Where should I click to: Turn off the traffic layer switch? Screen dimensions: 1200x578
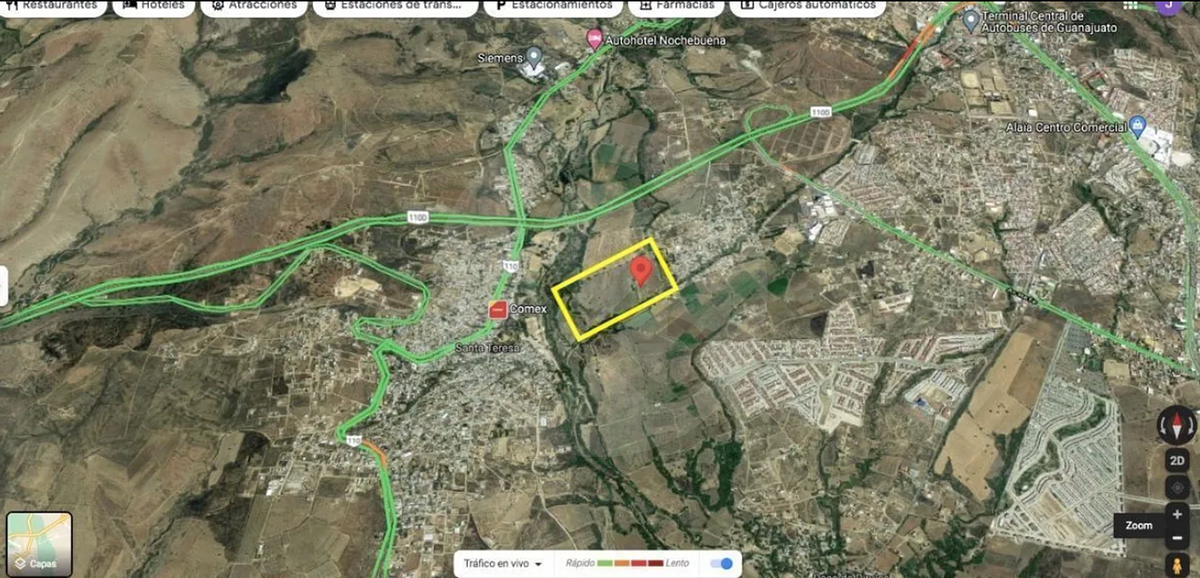(x=720, y=564)
